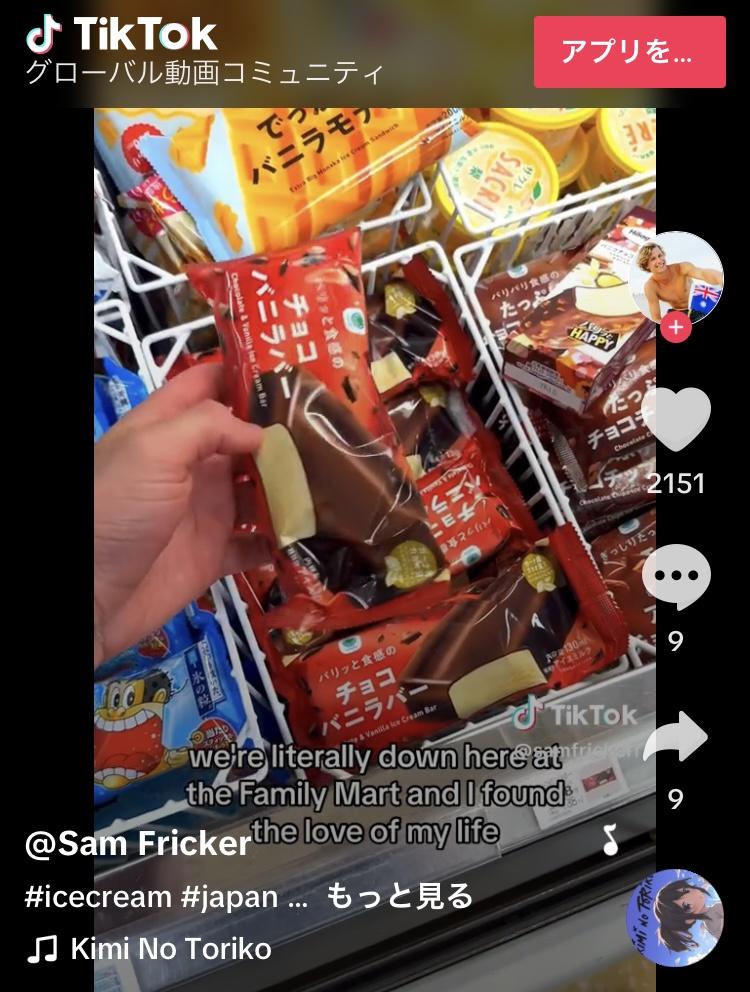This screenshot has width=750, height=992.
Task: Expand caption with もっと見る
Action: click(x=400, y=896)
